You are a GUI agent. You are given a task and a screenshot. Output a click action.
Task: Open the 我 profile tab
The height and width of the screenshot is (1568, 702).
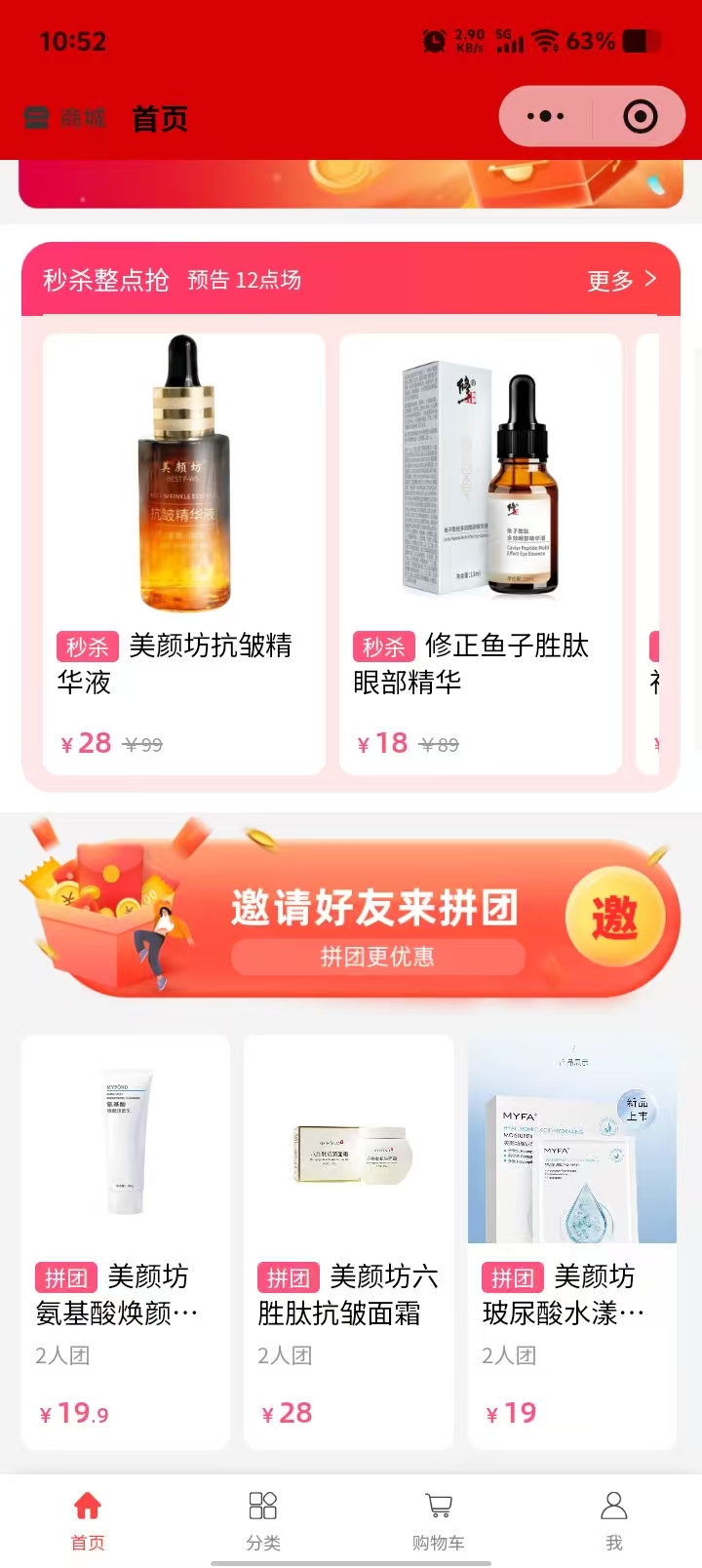point(613,1519)
